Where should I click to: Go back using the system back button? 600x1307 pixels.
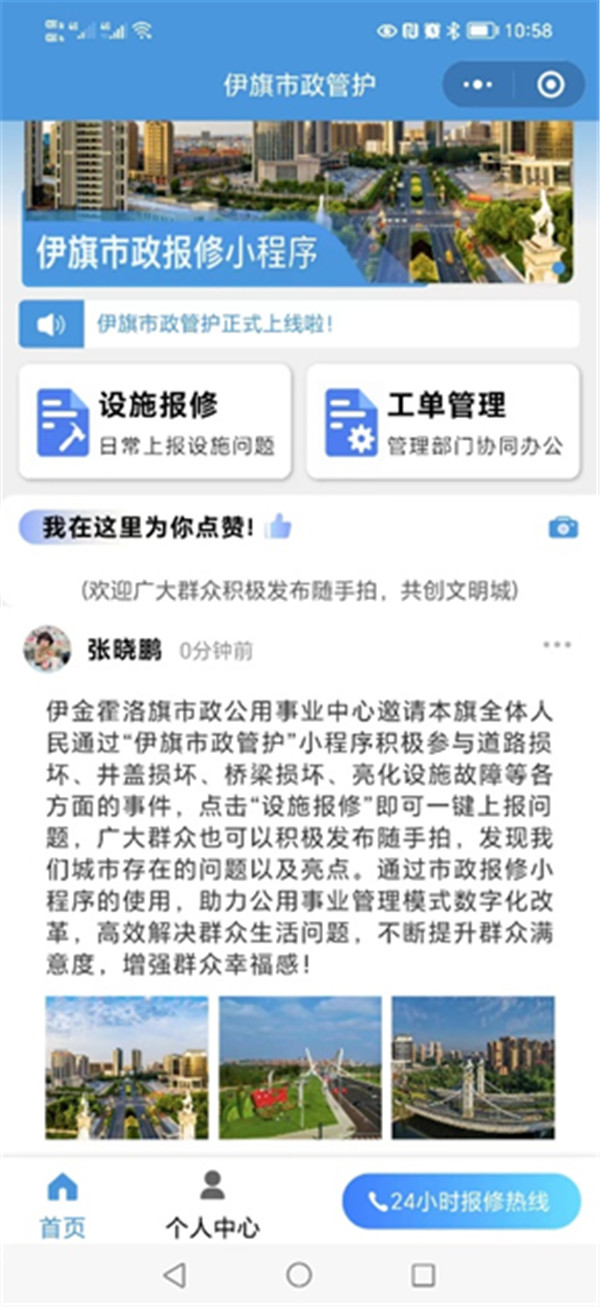[x=174, y=1274]
